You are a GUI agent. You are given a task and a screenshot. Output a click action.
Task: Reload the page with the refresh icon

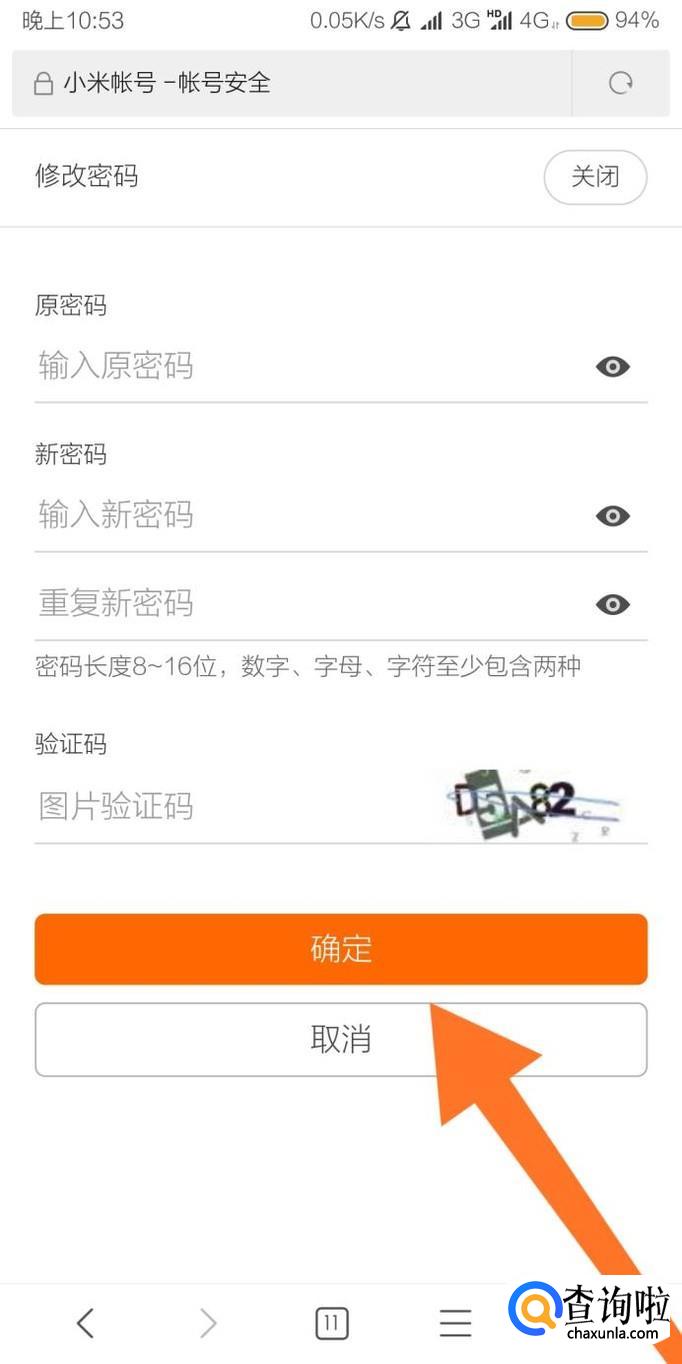click(621, 83)
